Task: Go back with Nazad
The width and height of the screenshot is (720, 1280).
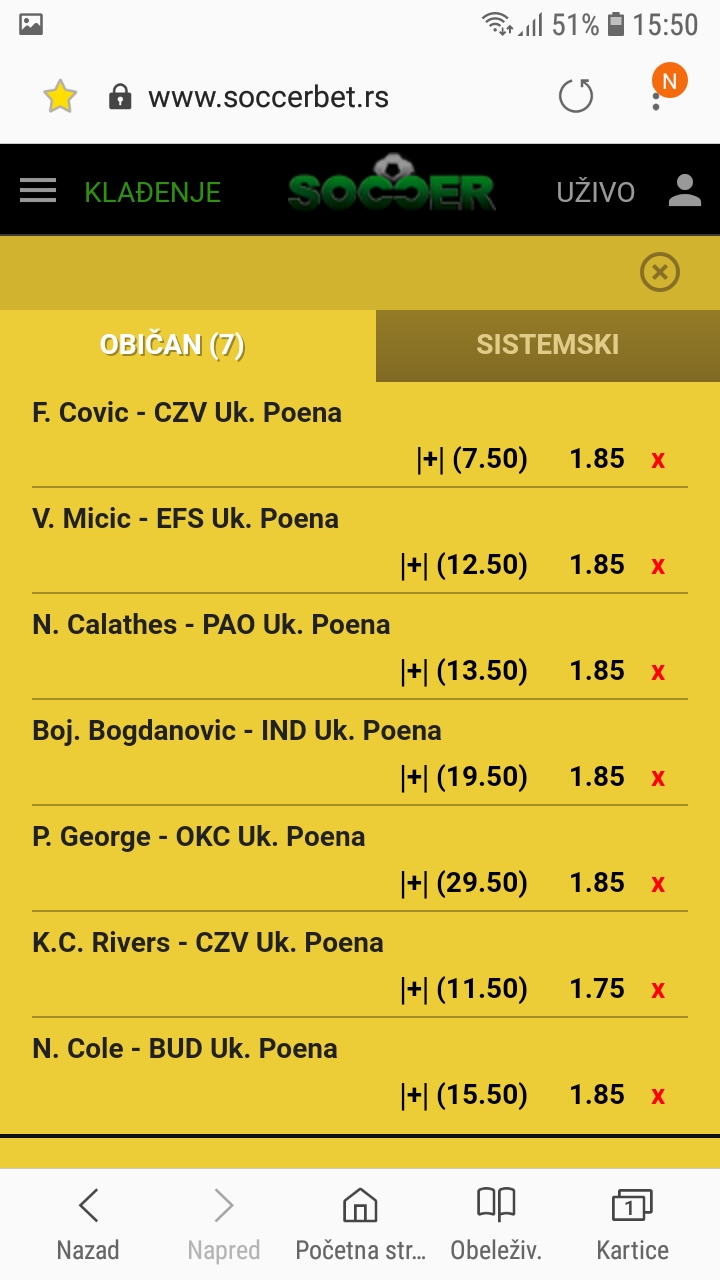Action: click(88, 1224)
